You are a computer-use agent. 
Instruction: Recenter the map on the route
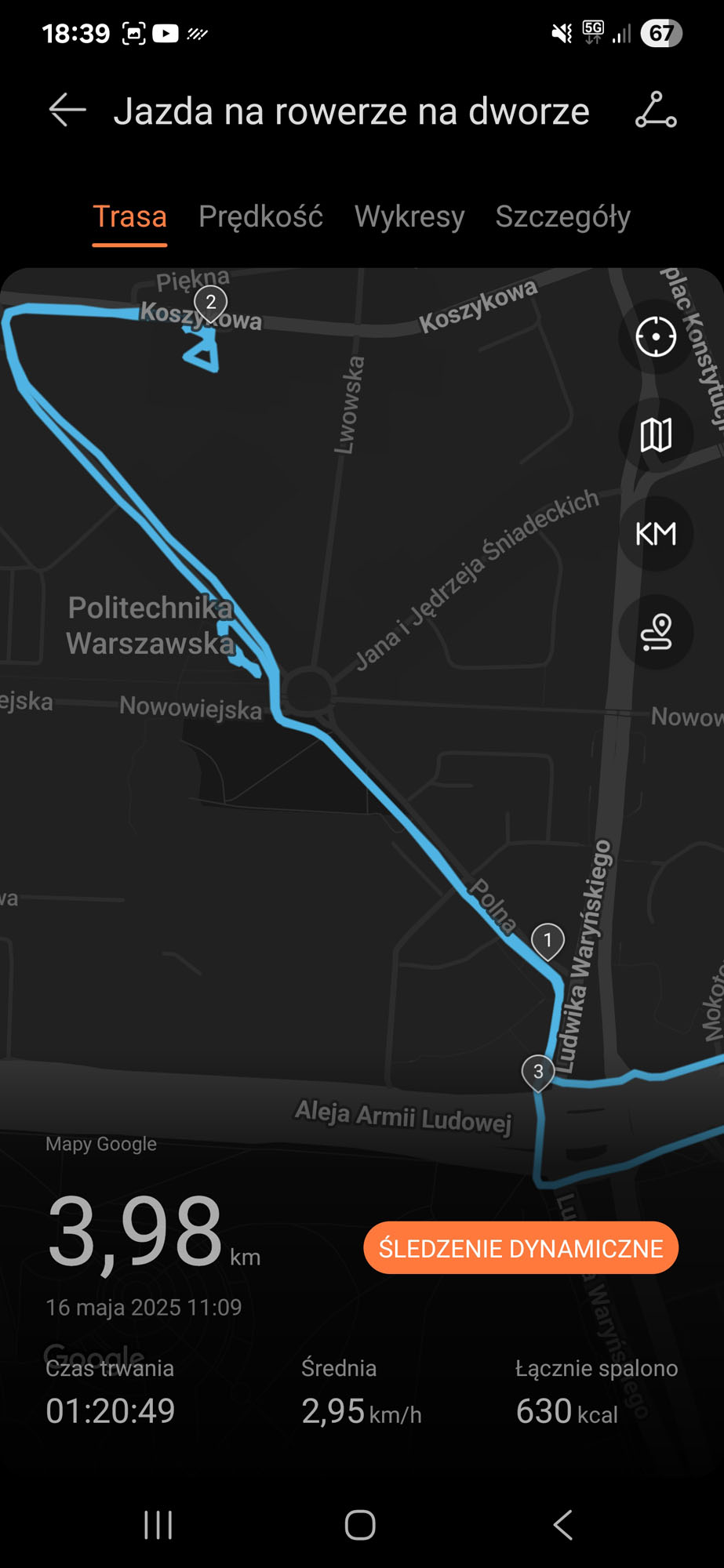(656, 337)
